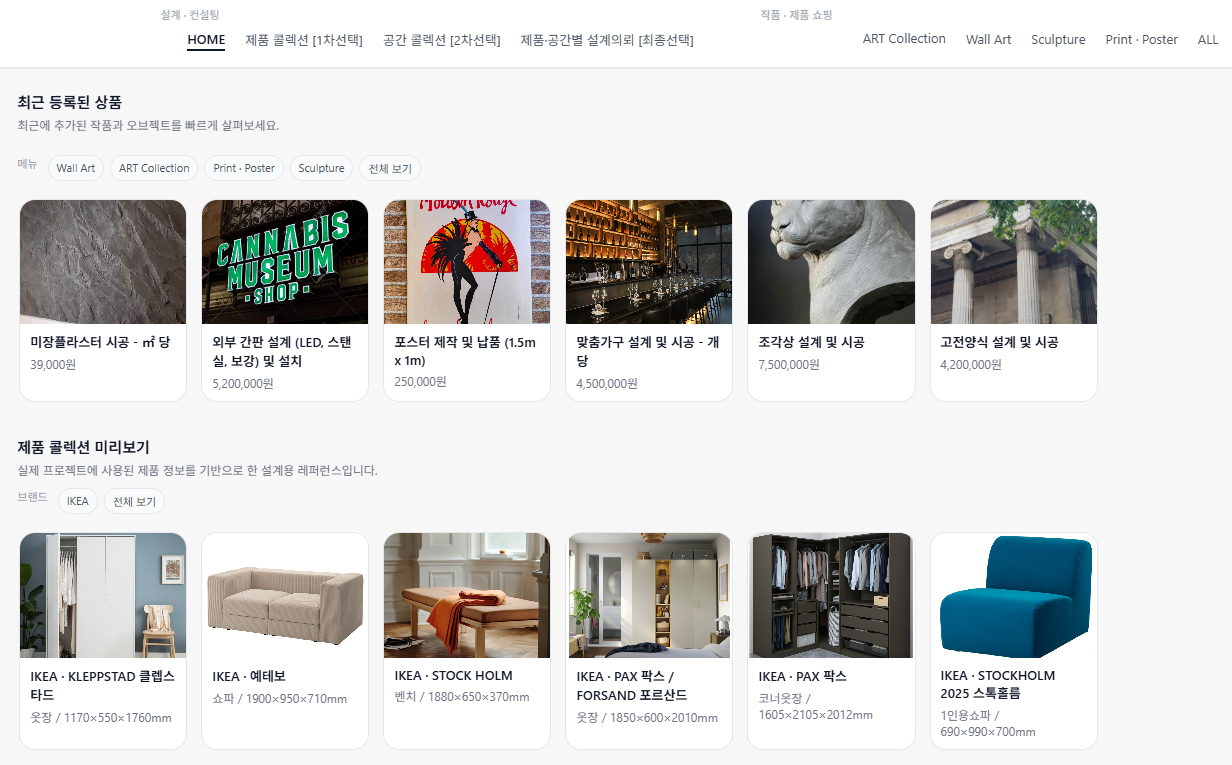
Task: Open Sculpture in the top navigation
Action: (x=1058, y=40)
